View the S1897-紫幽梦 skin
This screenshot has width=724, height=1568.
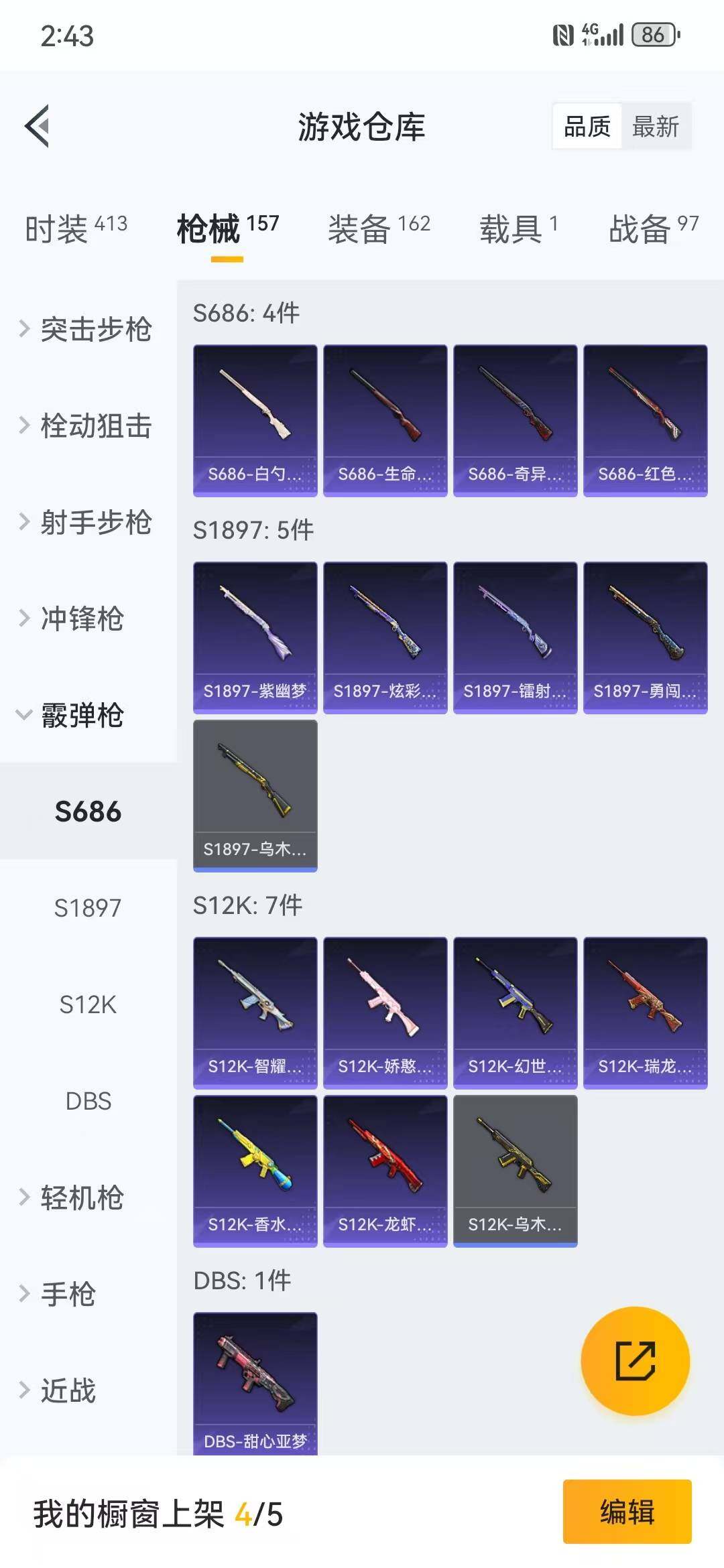(255, 637)
